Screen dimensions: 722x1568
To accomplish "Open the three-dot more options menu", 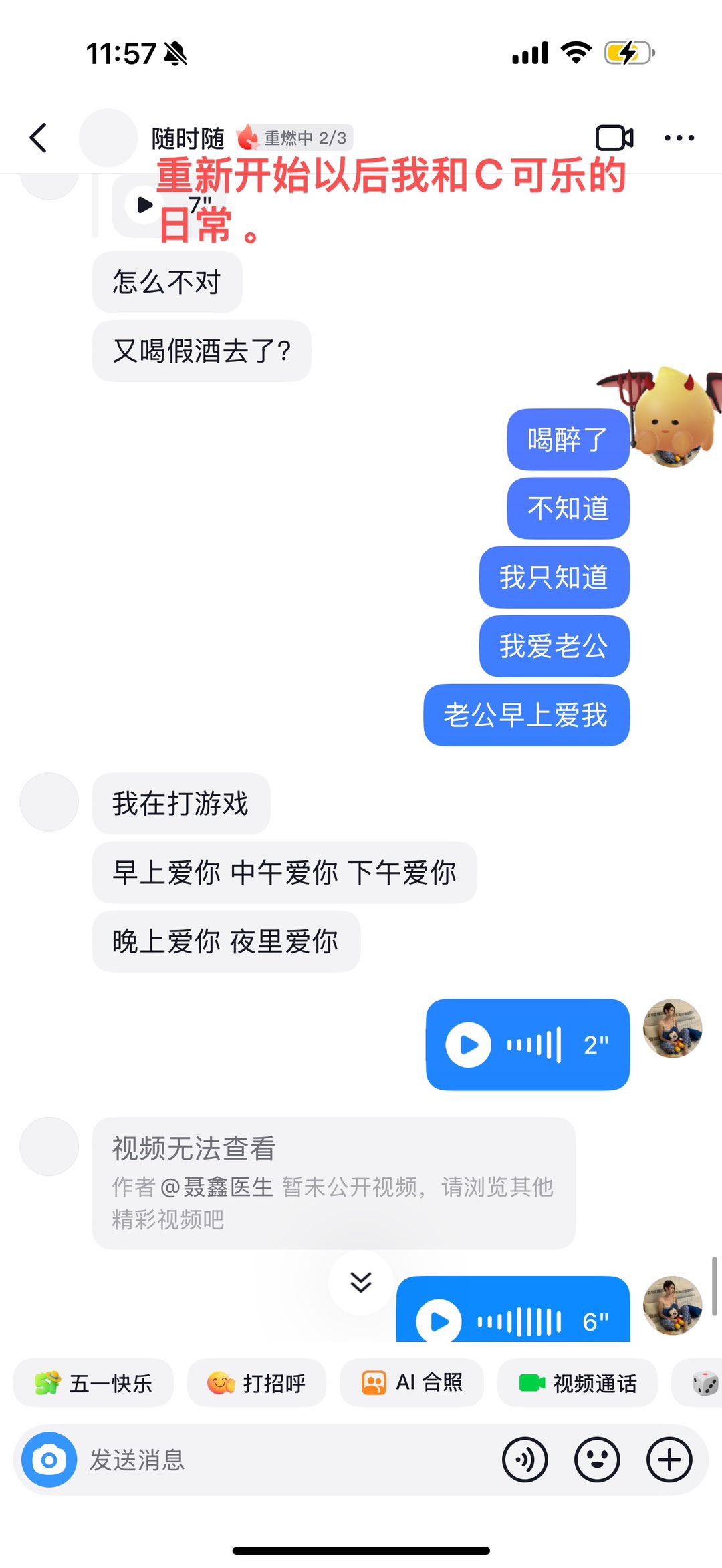I will tap(679, 138).
